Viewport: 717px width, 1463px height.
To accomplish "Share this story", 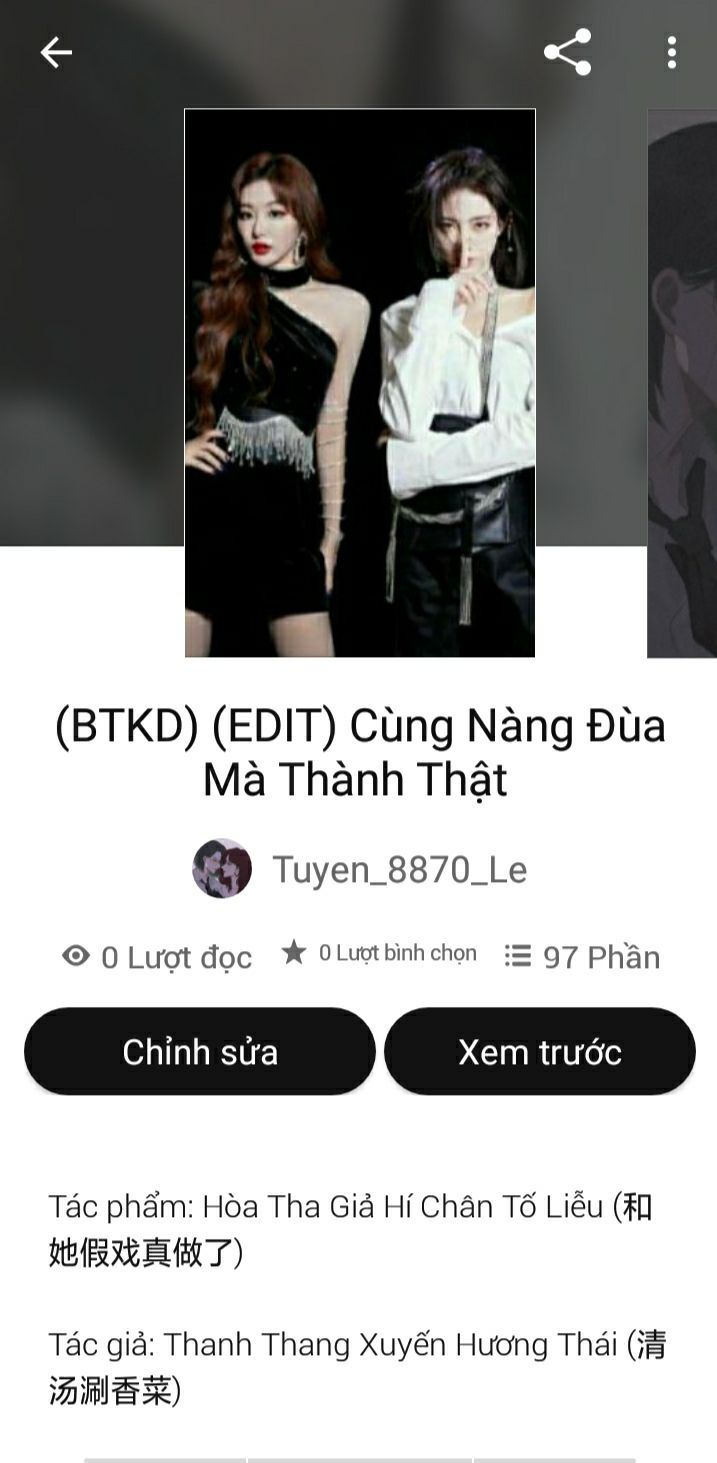I will pyautogui.click(x=567, y=52).
